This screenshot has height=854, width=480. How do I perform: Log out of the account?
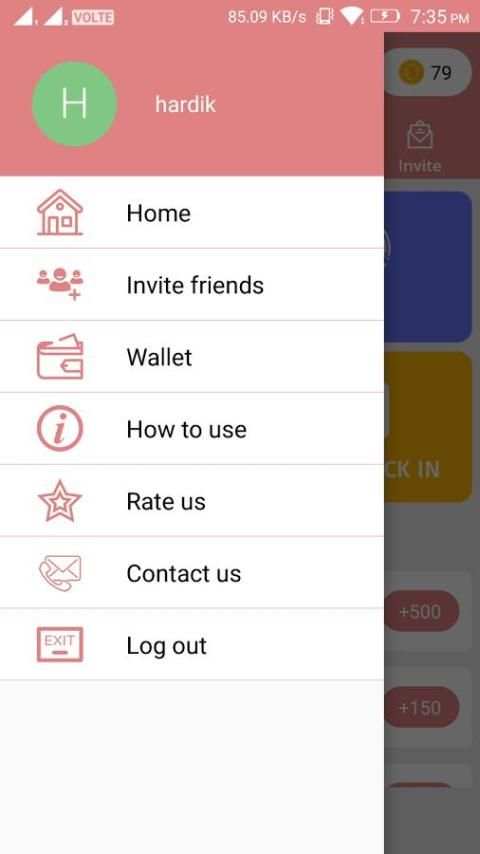coord(192,645)
